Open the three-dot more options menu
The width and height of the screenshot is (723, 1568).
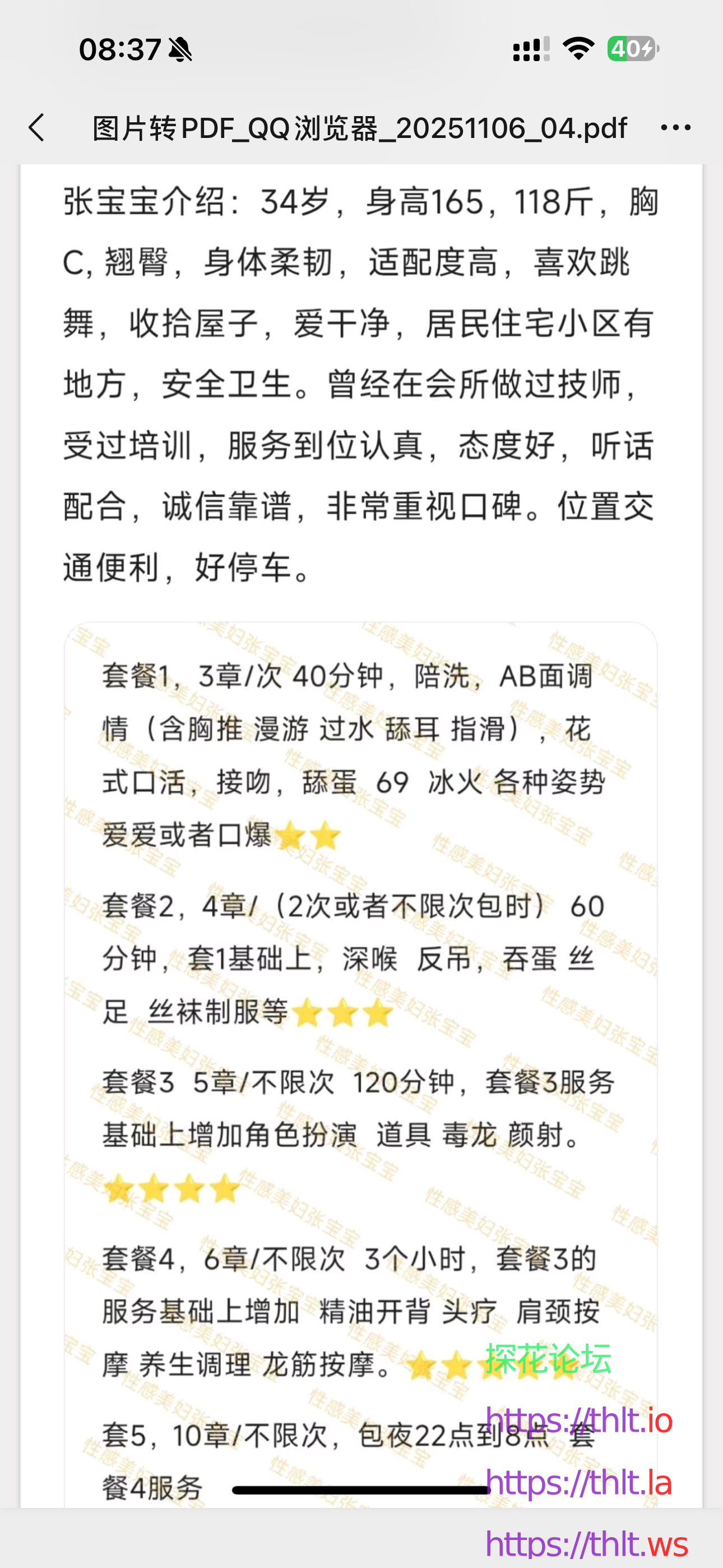click(x=675, y=128)
